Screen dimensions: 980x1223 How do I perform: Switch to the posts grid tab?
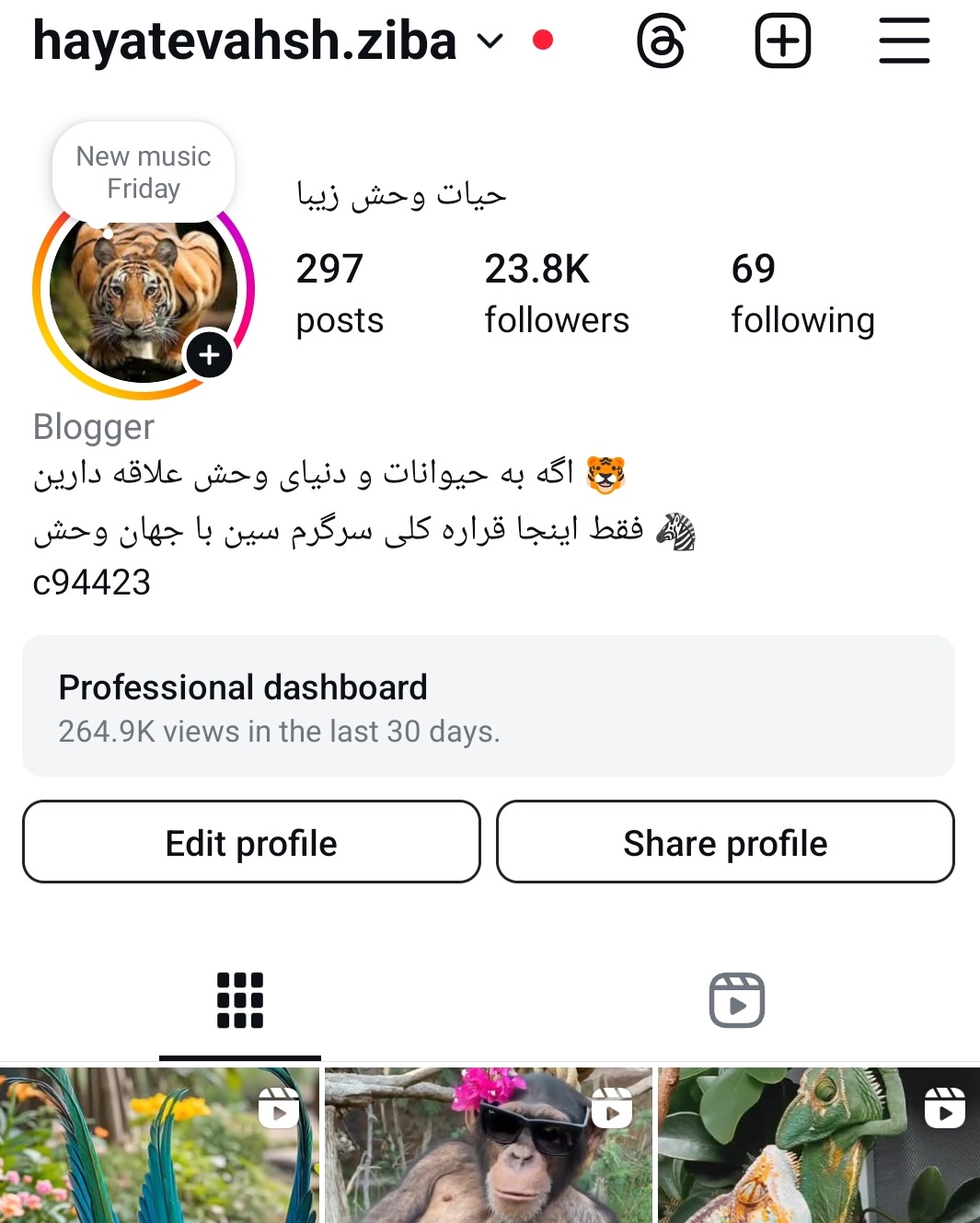click(x=240, y=1000)
